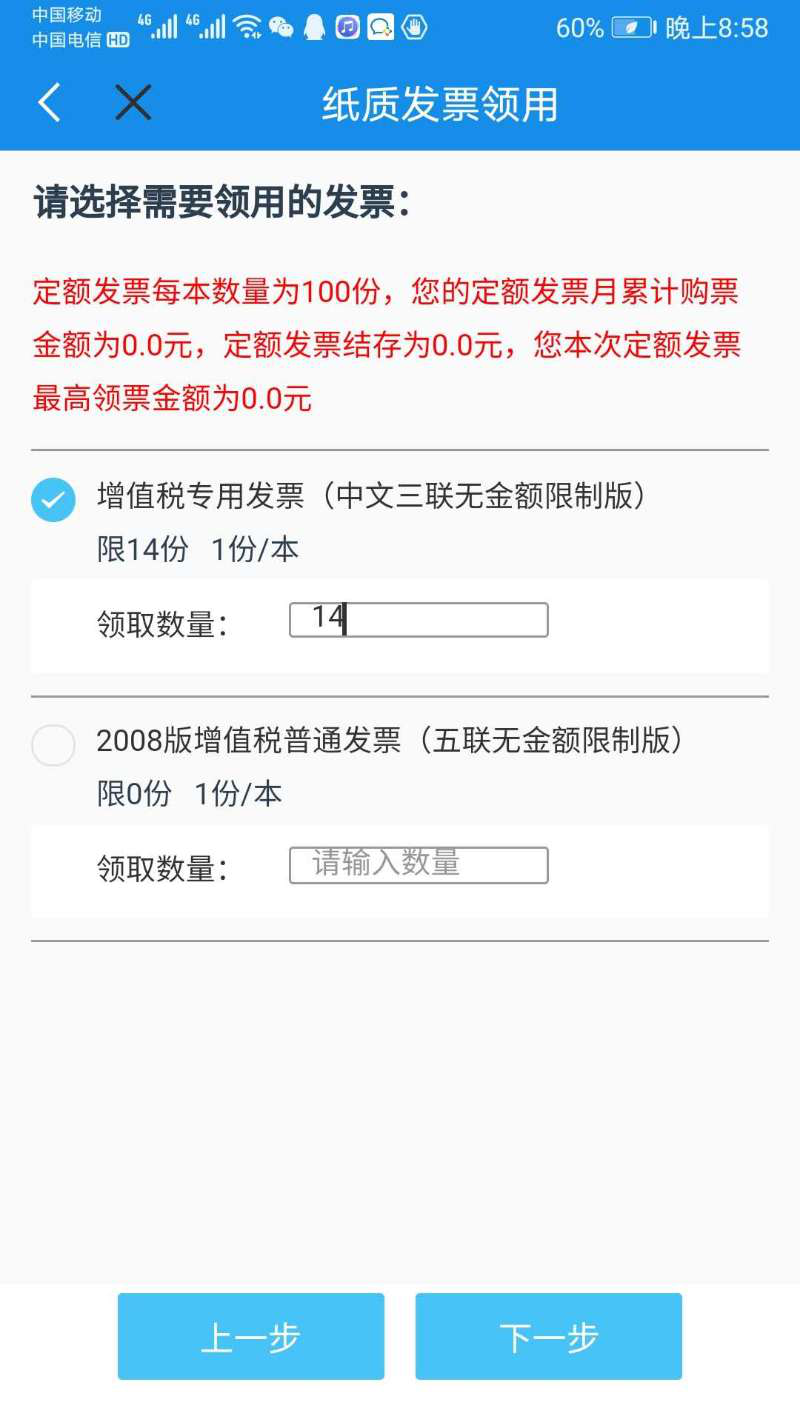Screen dimensions: 800x1422
Task: Proceed with the 下一步 button
Action: 549,1337
